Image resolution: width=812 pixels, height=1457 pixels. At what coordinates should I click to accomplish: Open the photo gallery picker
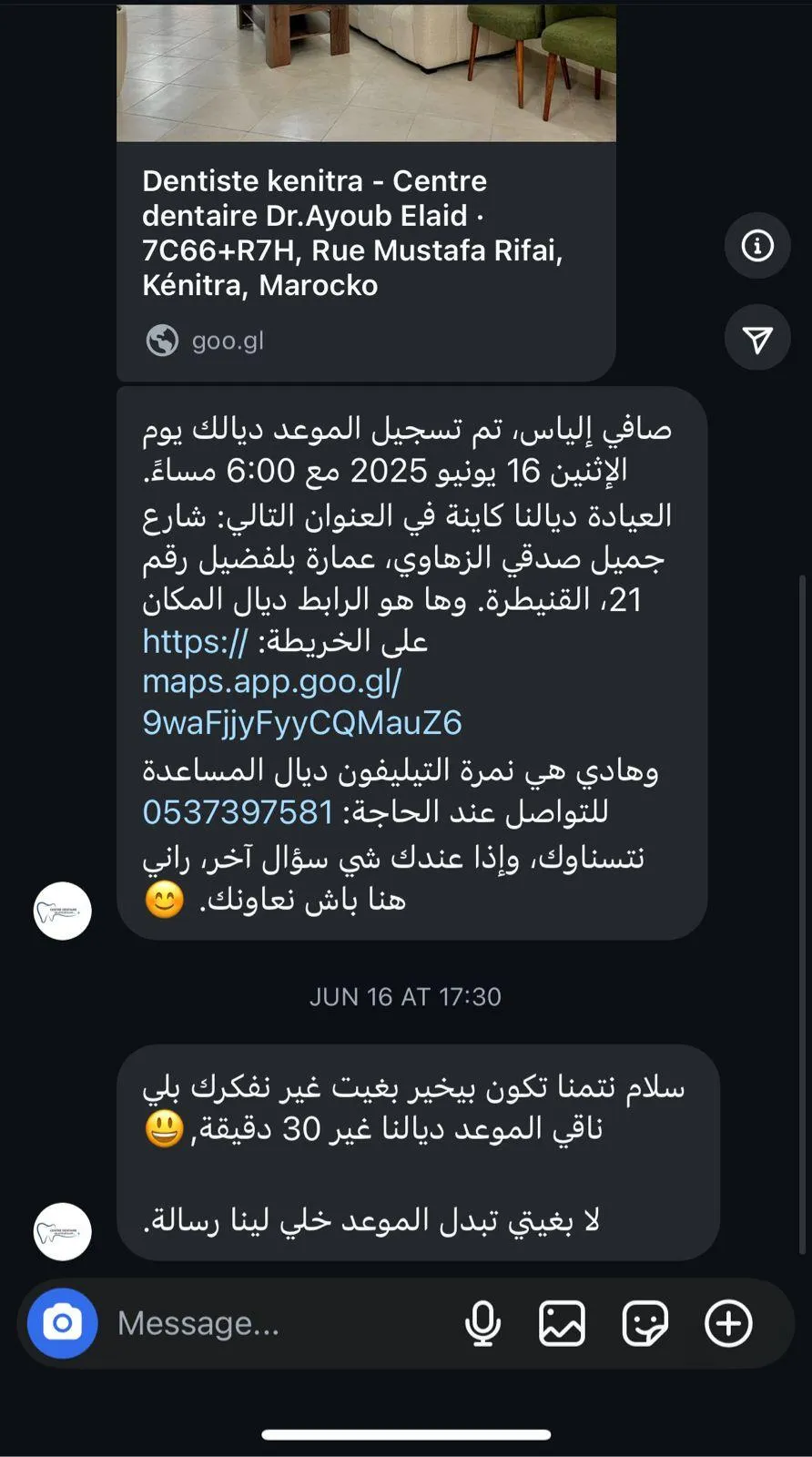coord(562,1323)
